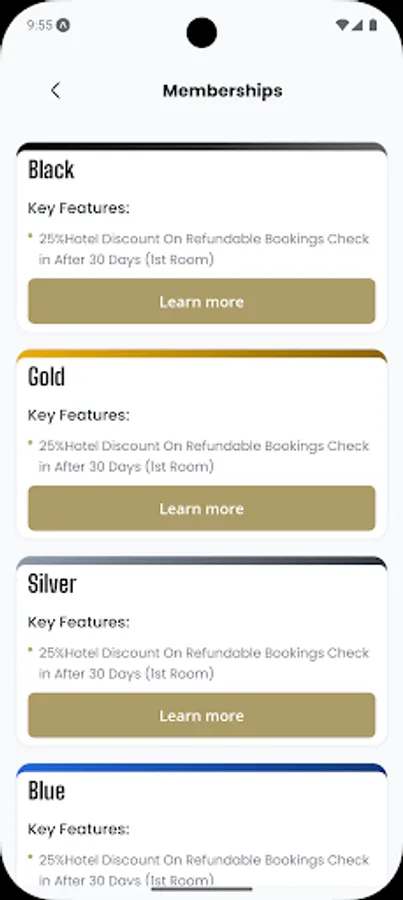403x900 pixels.
Task: Tap Learn more on the Black membership
Action: point(202,301)
